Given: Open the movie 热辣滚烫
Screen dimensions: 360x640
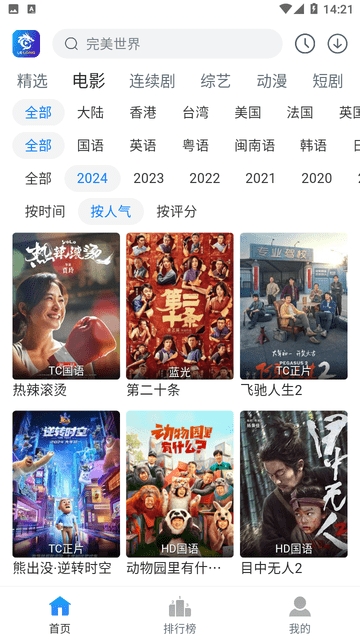Looking at the screenshot, I should 67,315.
